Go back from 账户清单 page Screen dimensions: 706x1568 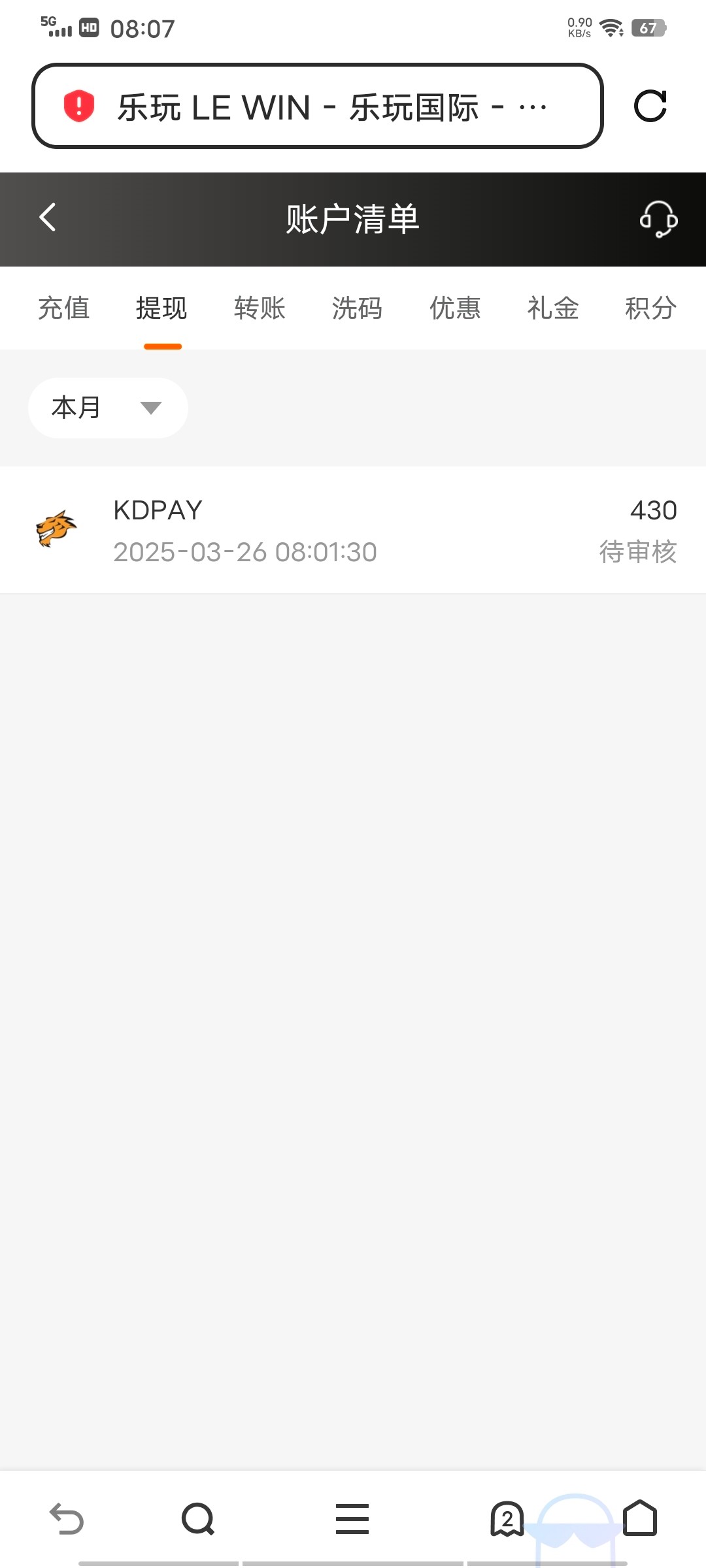[x=48, y=218]
